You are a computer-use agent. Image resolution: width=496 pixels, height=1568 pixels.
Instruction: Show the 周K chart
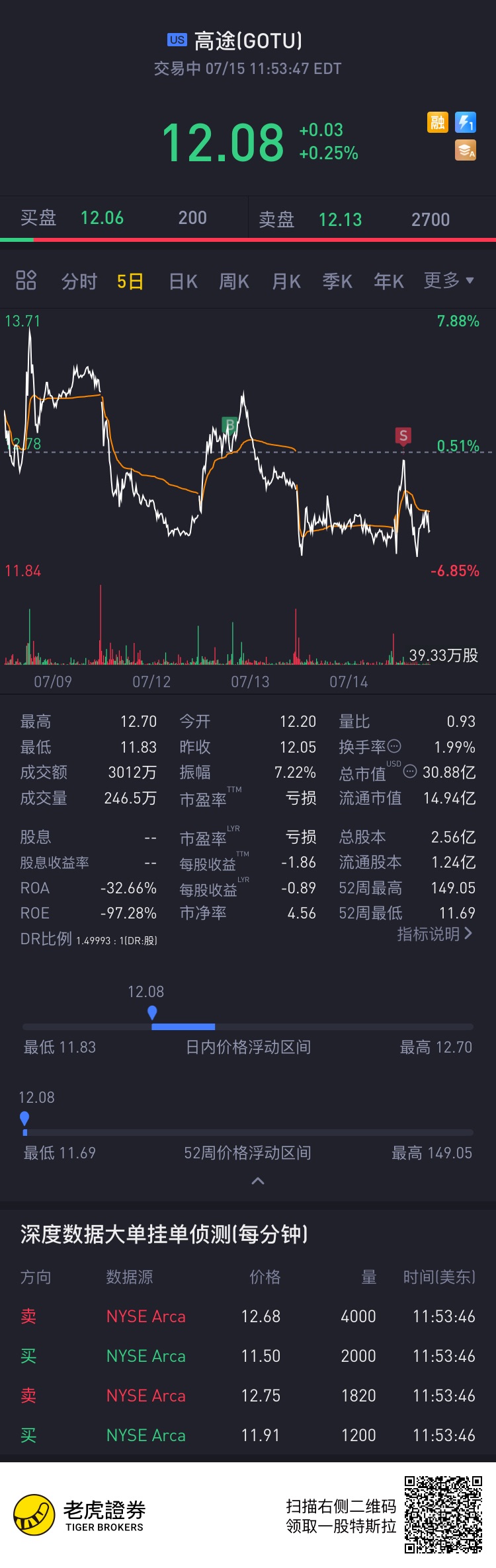click(234, 282)
